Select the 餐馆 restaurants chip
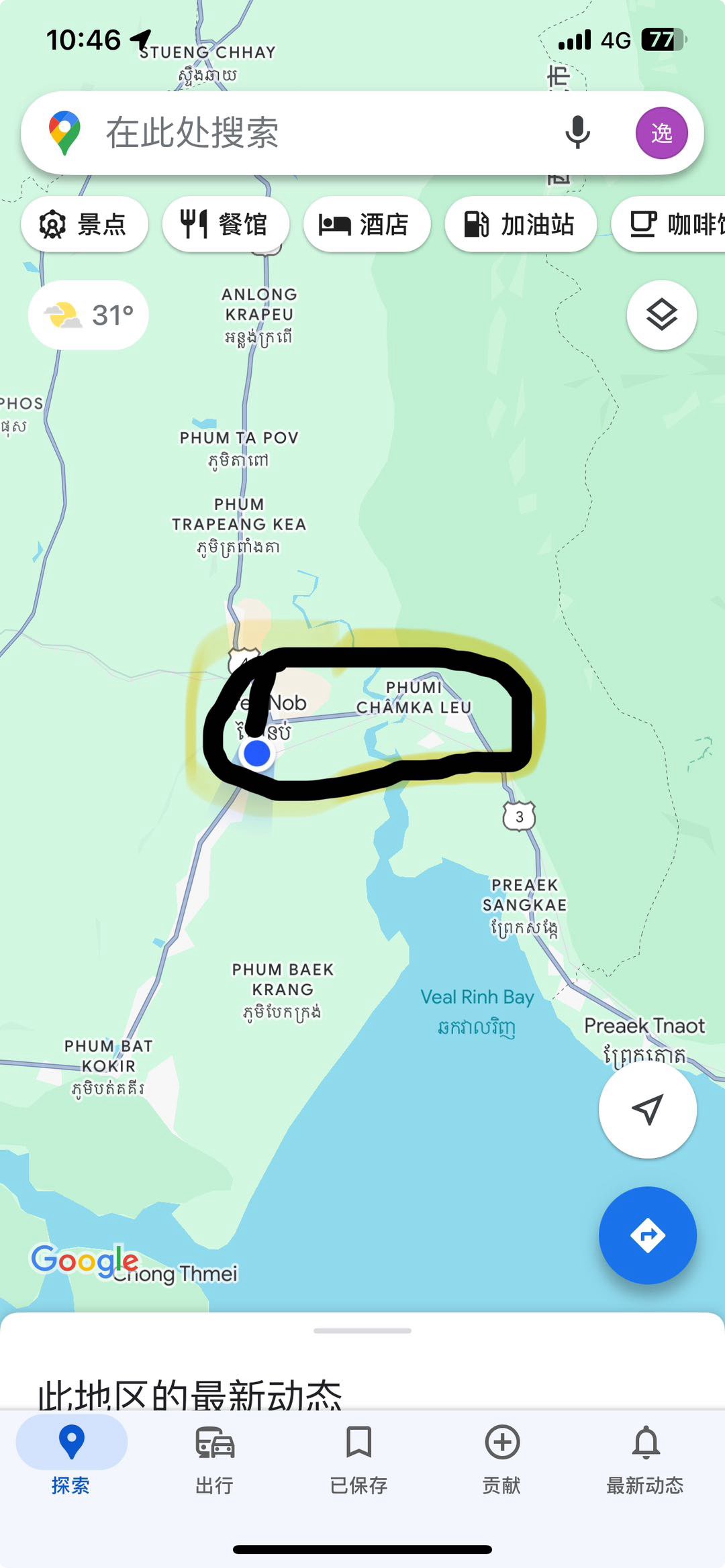Screen dimensions: 725x1568 pos(226,224)
